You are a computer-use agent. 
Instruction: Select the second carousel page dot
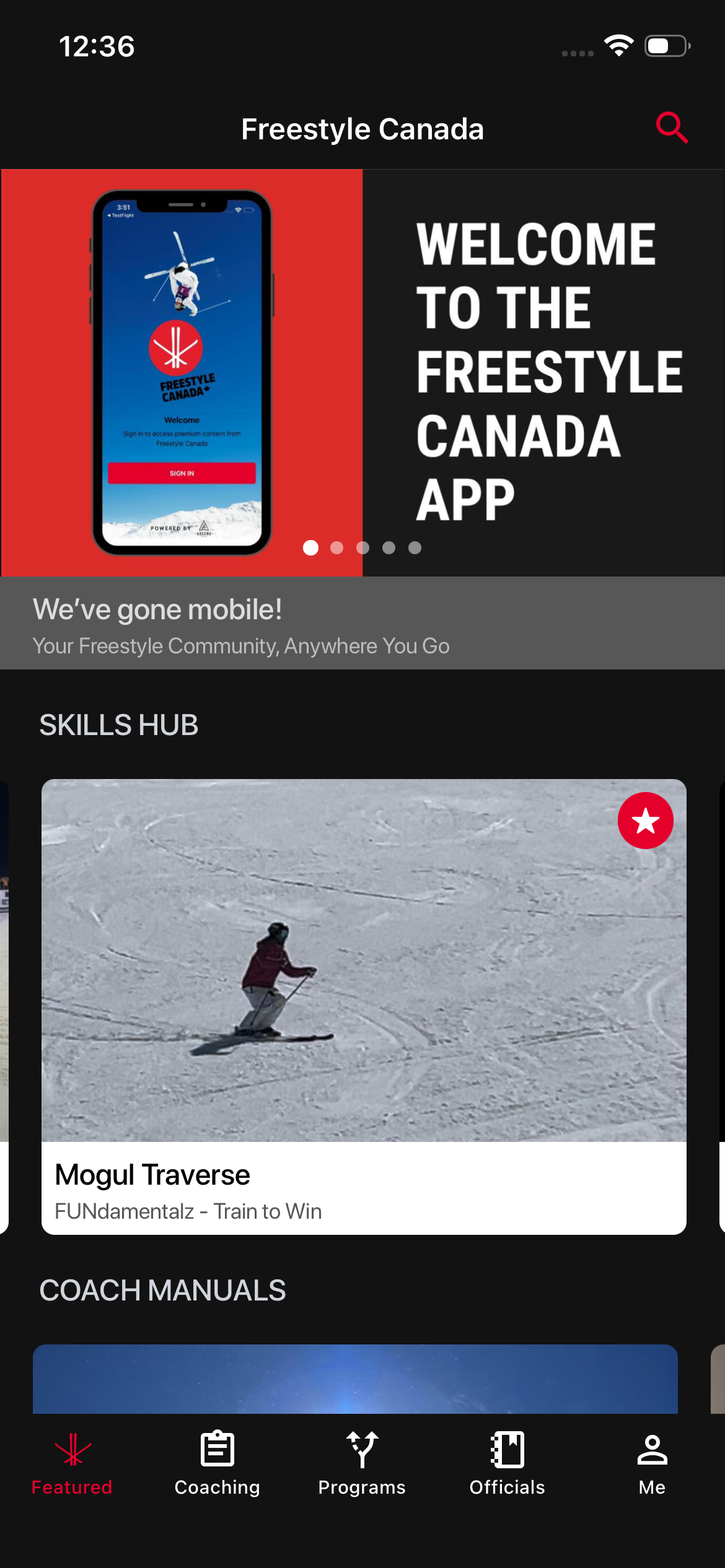tap(336, 548)
